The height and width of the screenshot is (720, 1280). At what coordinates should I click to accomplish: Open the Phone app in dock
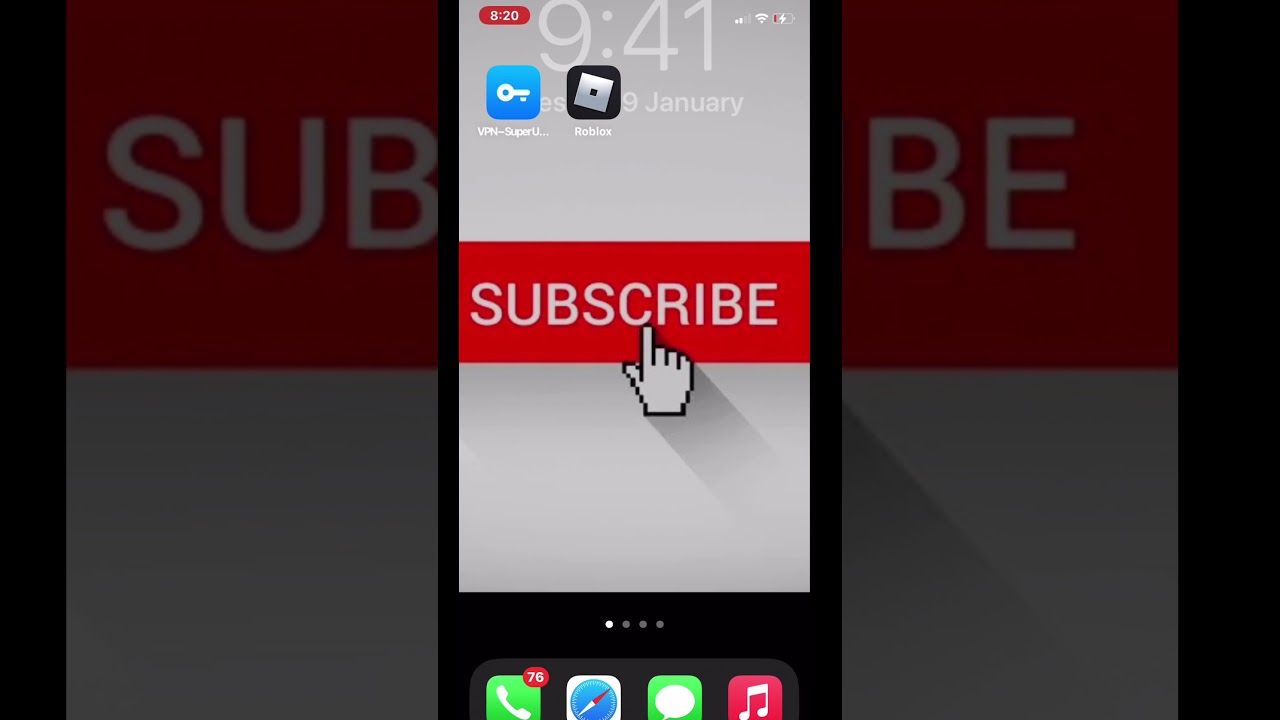513,699
